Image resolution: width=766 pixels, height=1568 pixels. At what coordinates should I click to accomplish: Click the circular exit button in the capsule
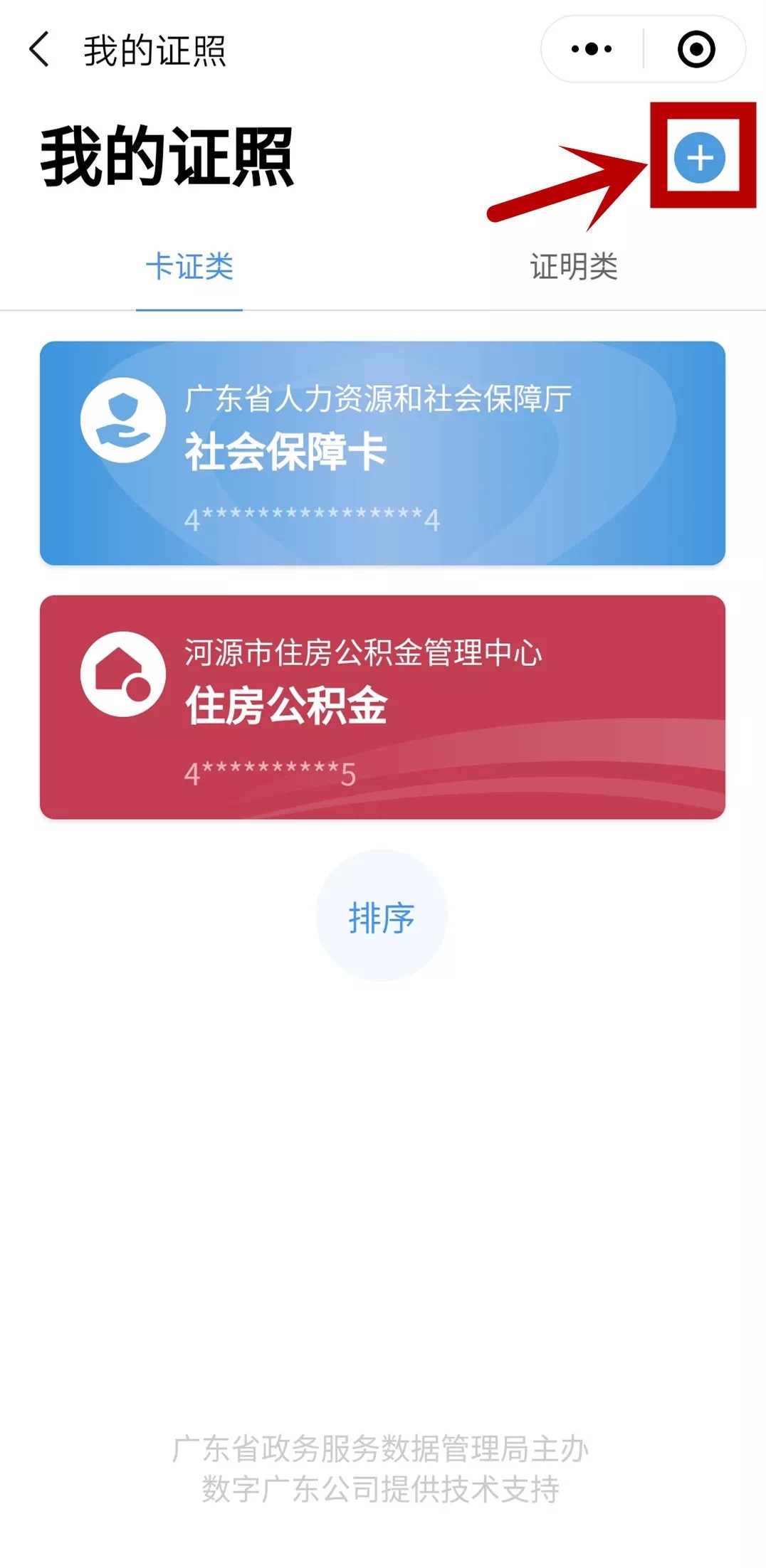click(x=696, y=48)
